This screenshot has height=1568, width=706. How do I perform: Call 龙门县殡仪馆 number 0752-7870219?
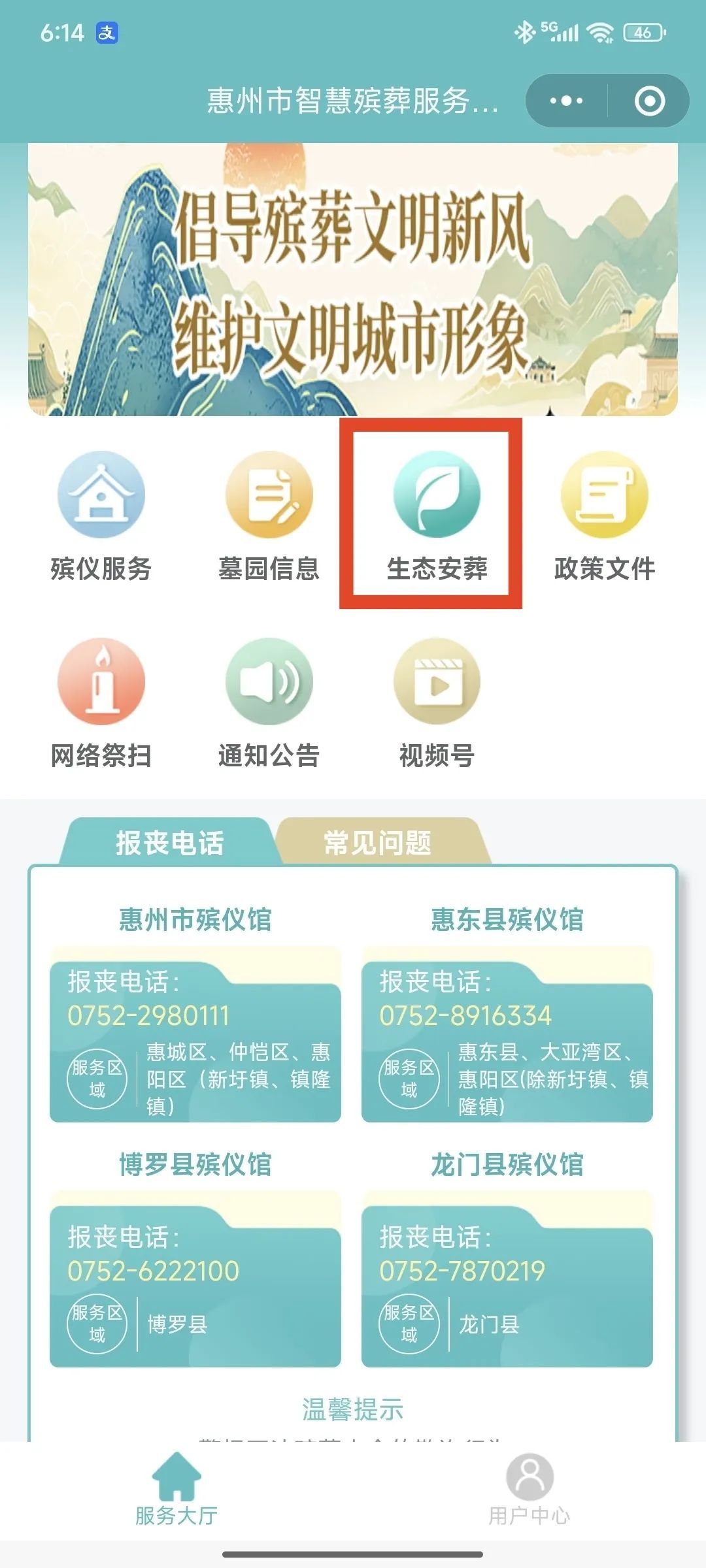coord(462,1271)
